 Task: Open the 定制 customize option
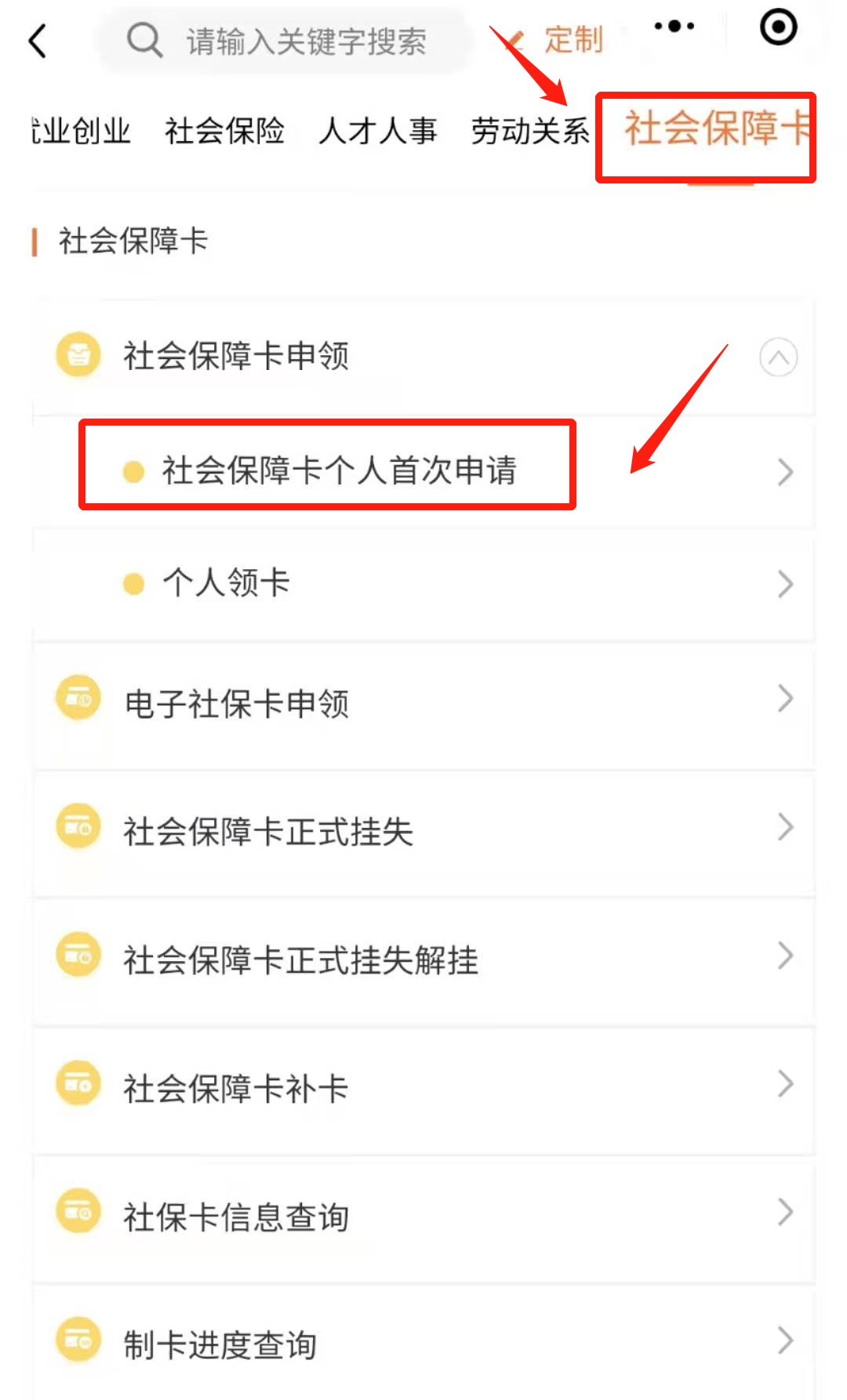[573, 39]
